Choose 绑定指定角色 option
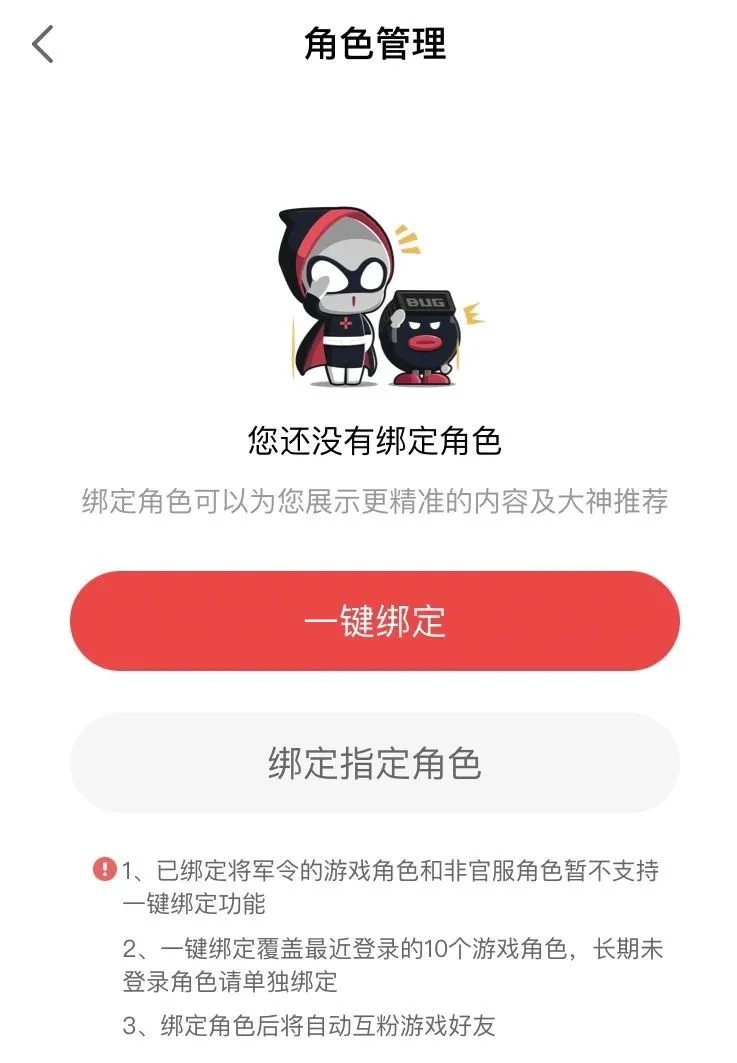This screenshot has height=1063, width=737. pyautogui.click(x=374, y=763)
